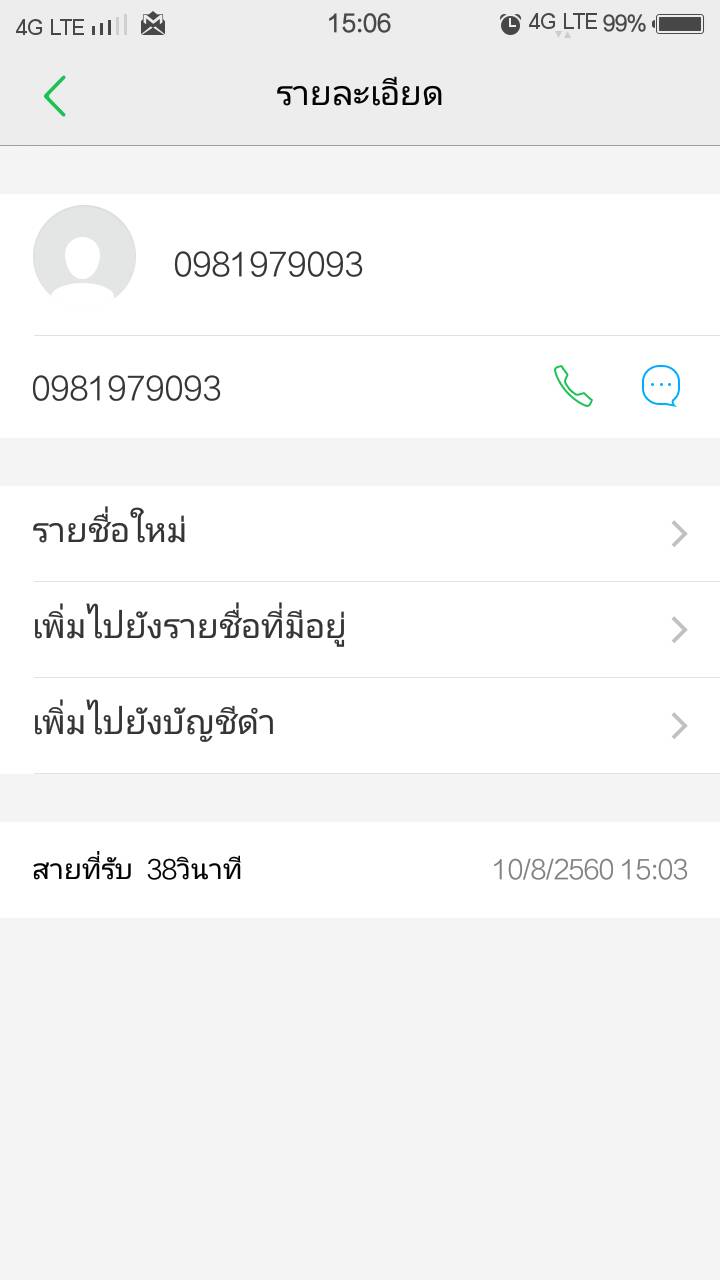The width and height of the screenshot is (720, 1280).
Task: Go back using the green arrow
Action: 55,96
